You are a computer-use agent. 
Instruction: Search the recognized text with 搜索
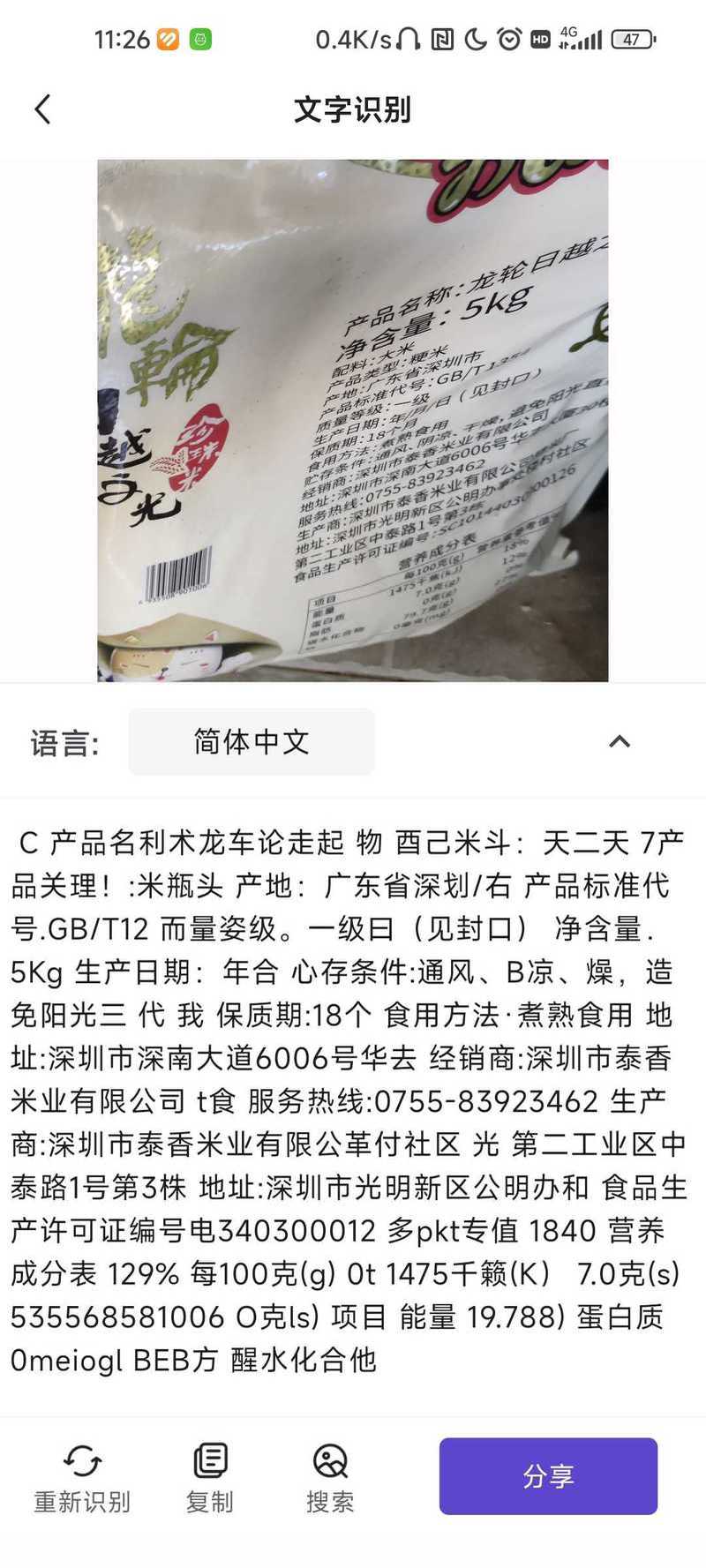330,1478
